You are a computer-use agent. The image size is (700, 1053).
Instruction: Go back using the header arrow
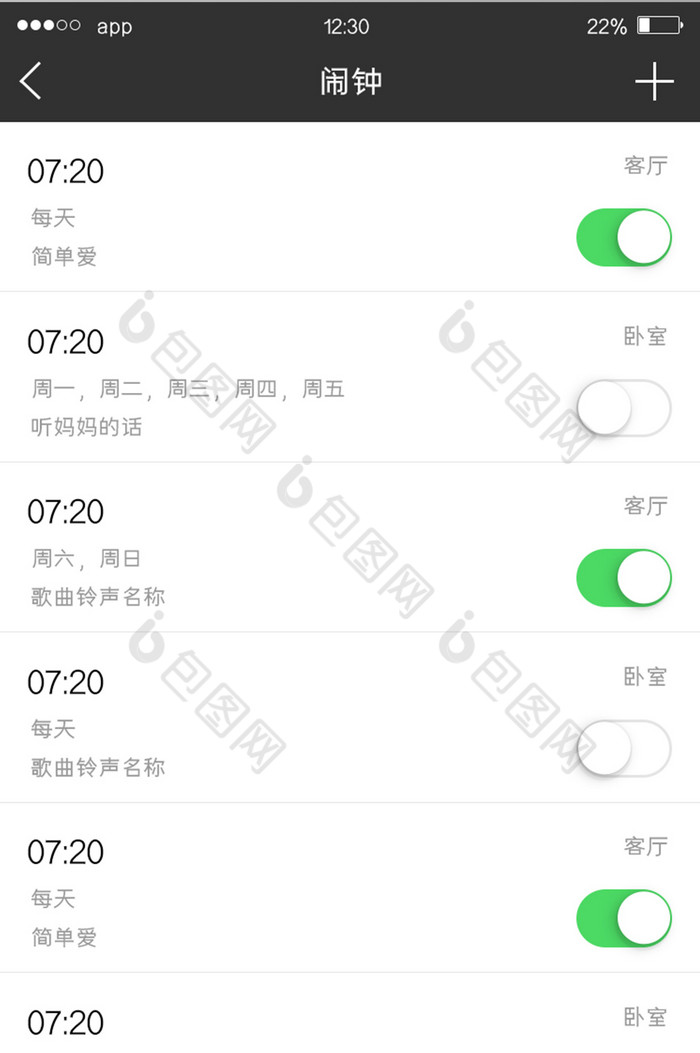point(31,81)
